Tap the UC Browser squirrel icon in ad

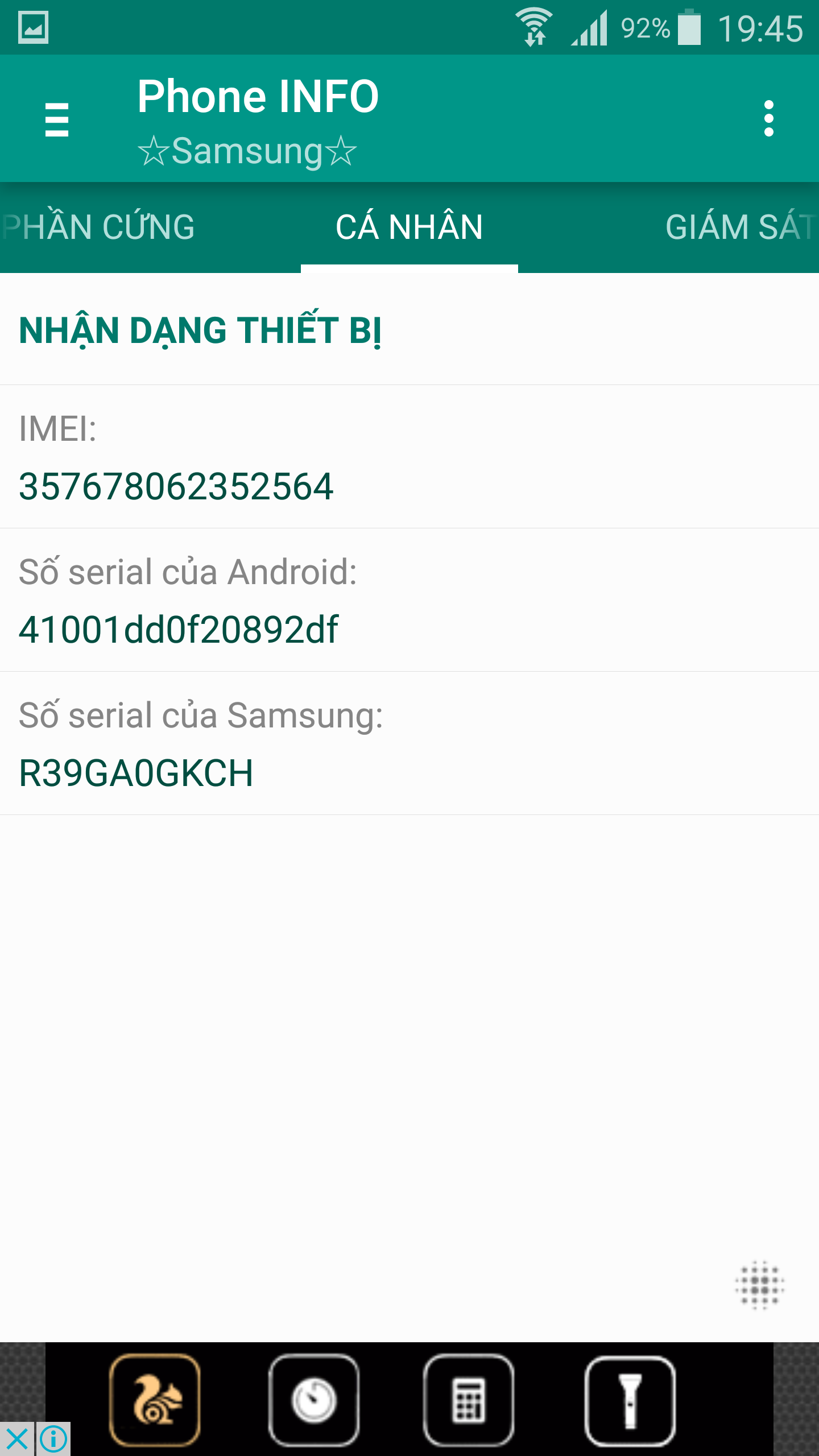(x=155, y=1400)
